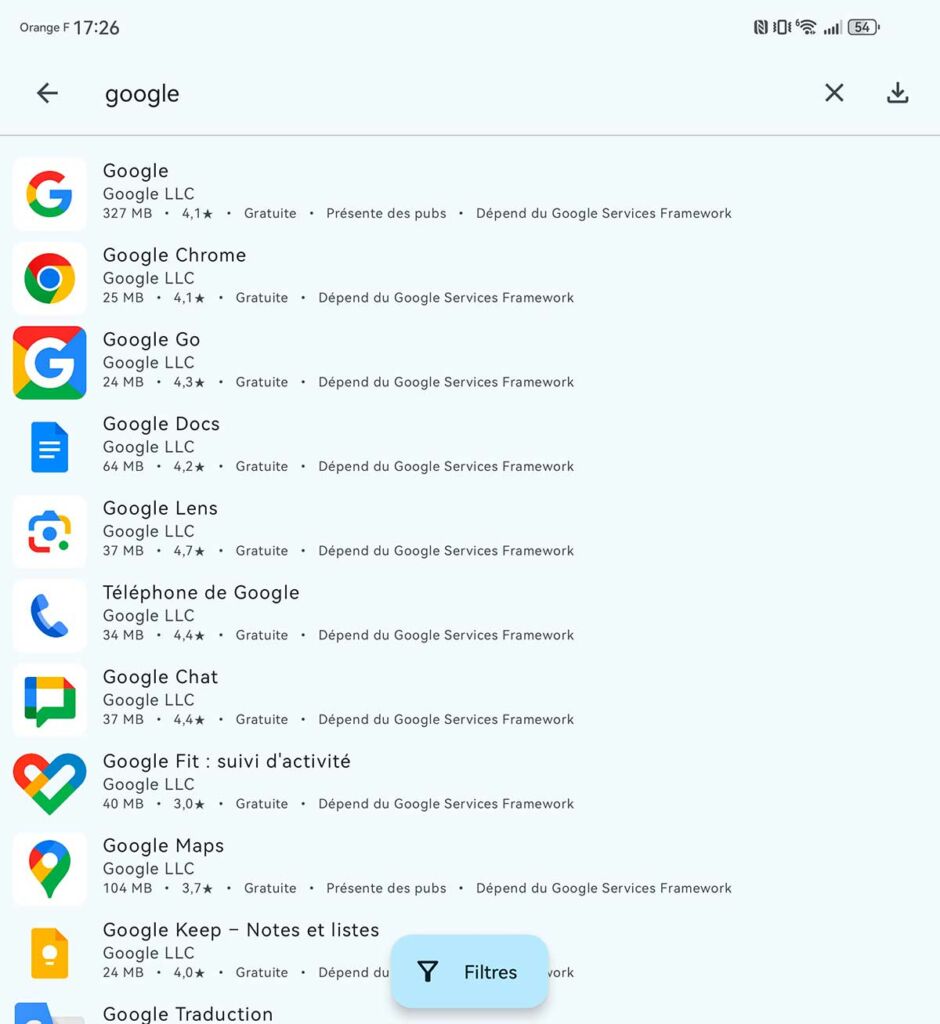Go back using the arrow
The image size is (940, 1024).
tap(47, 93)
